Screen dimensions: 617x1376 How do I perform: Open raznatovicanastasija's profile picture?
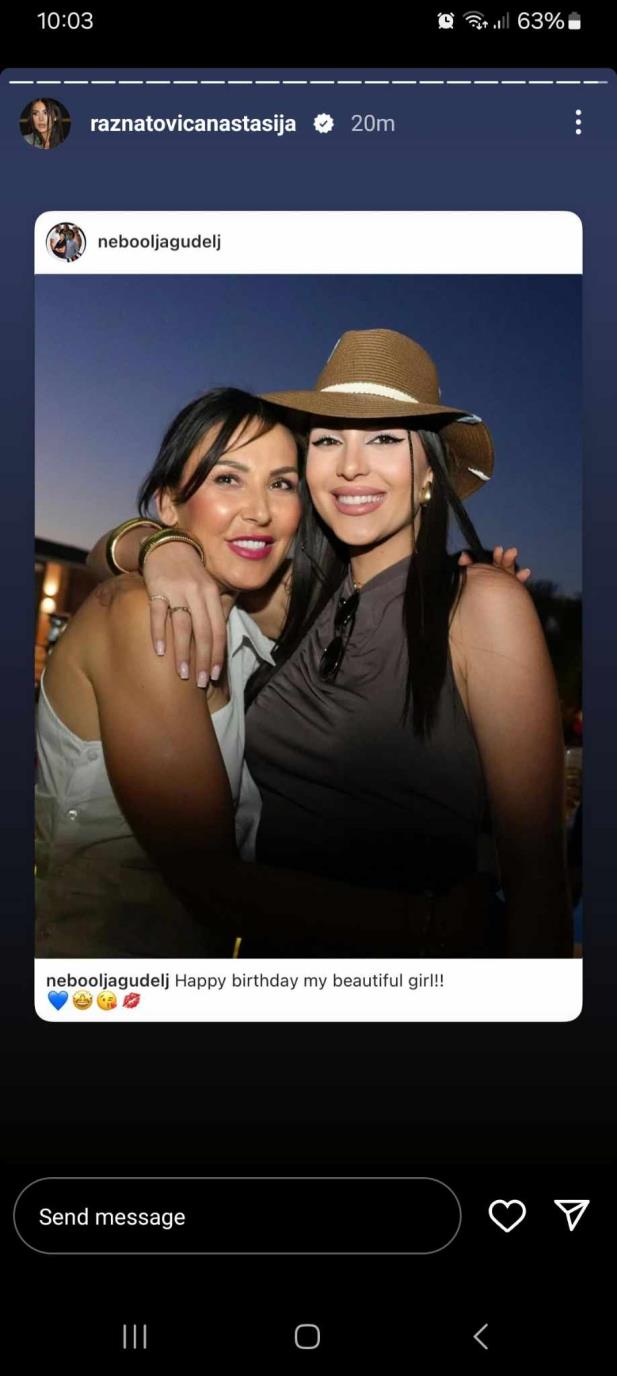pyautogui.click(x=45, y=124)
